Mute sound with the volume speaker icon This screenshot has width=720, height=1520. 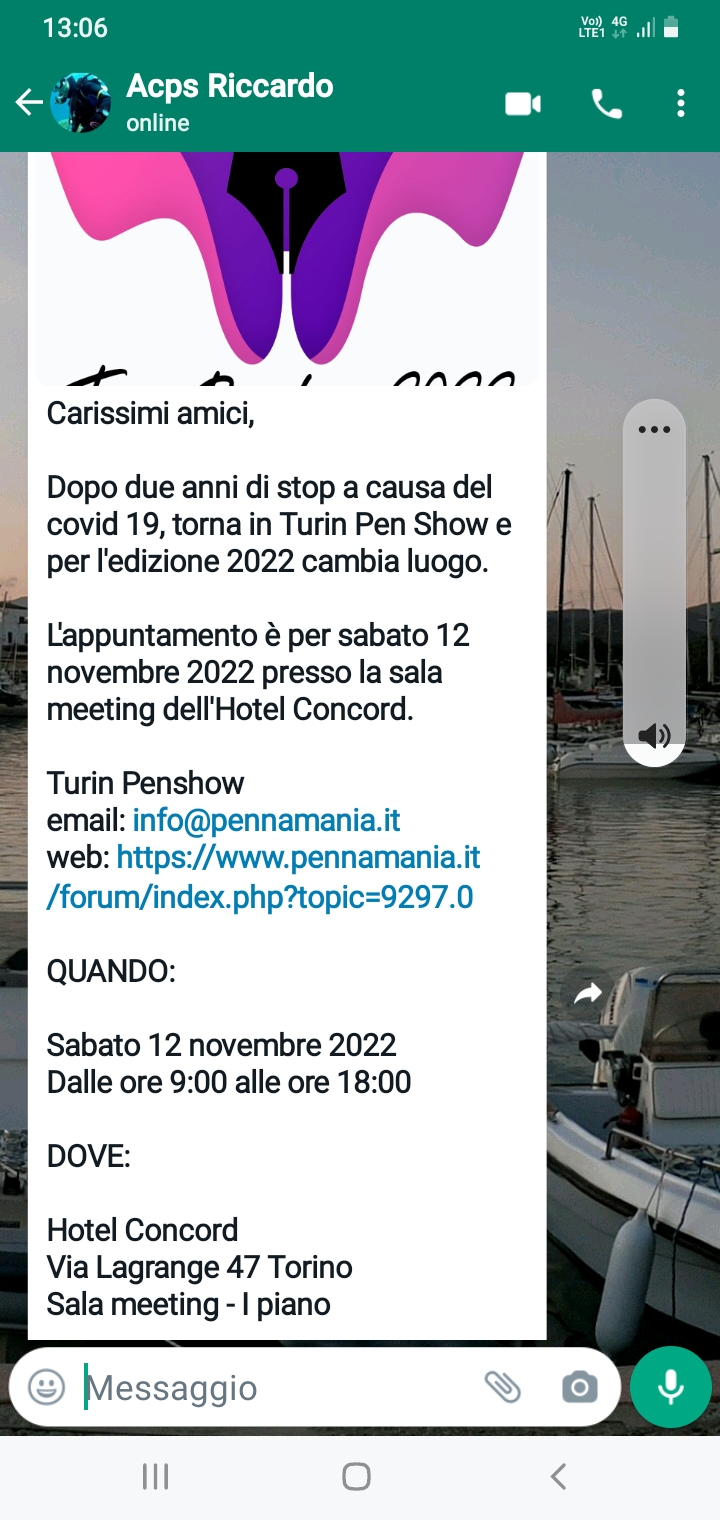point(654,736)
